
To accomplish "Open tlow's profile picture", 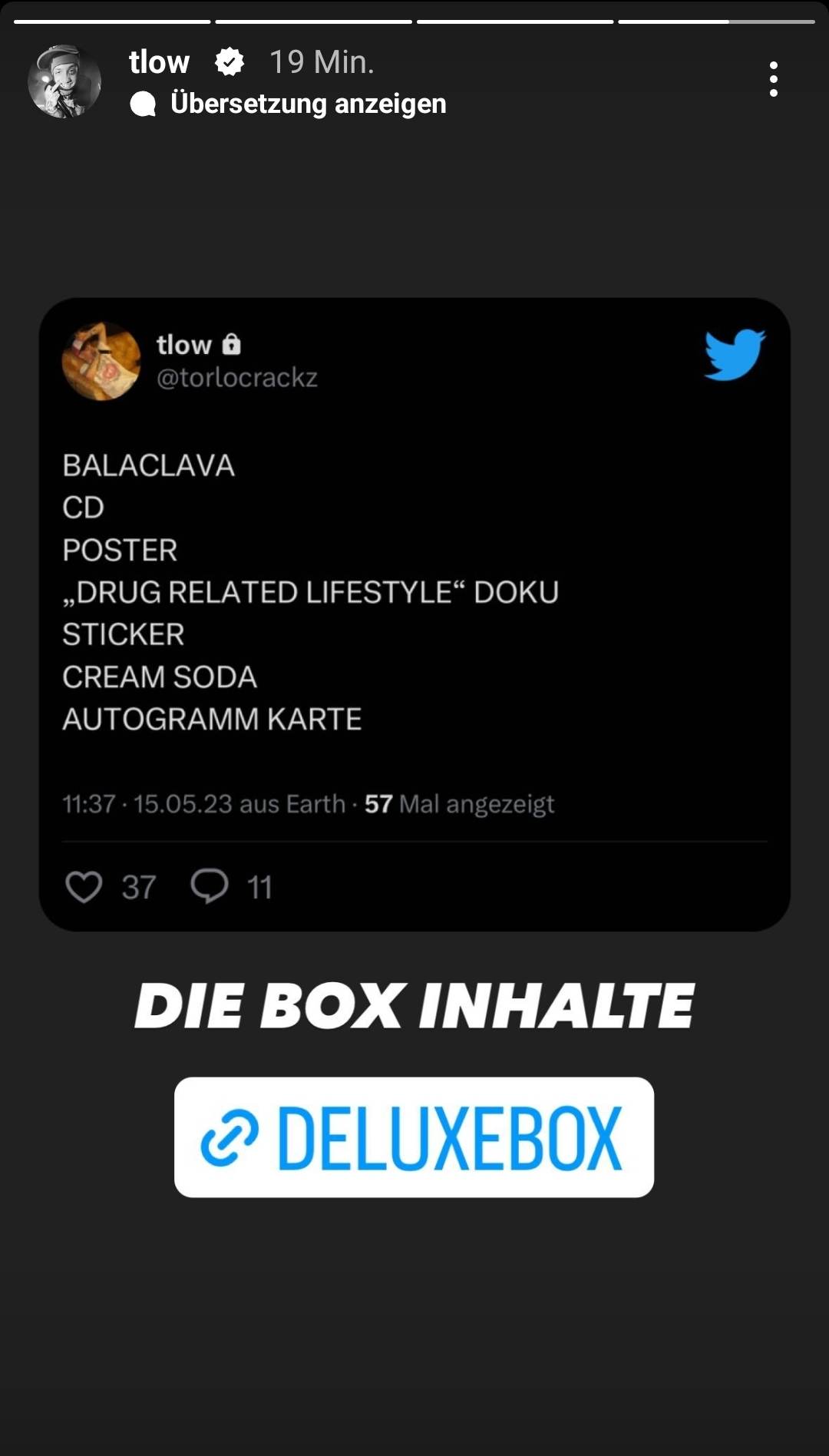I will 64,81.
